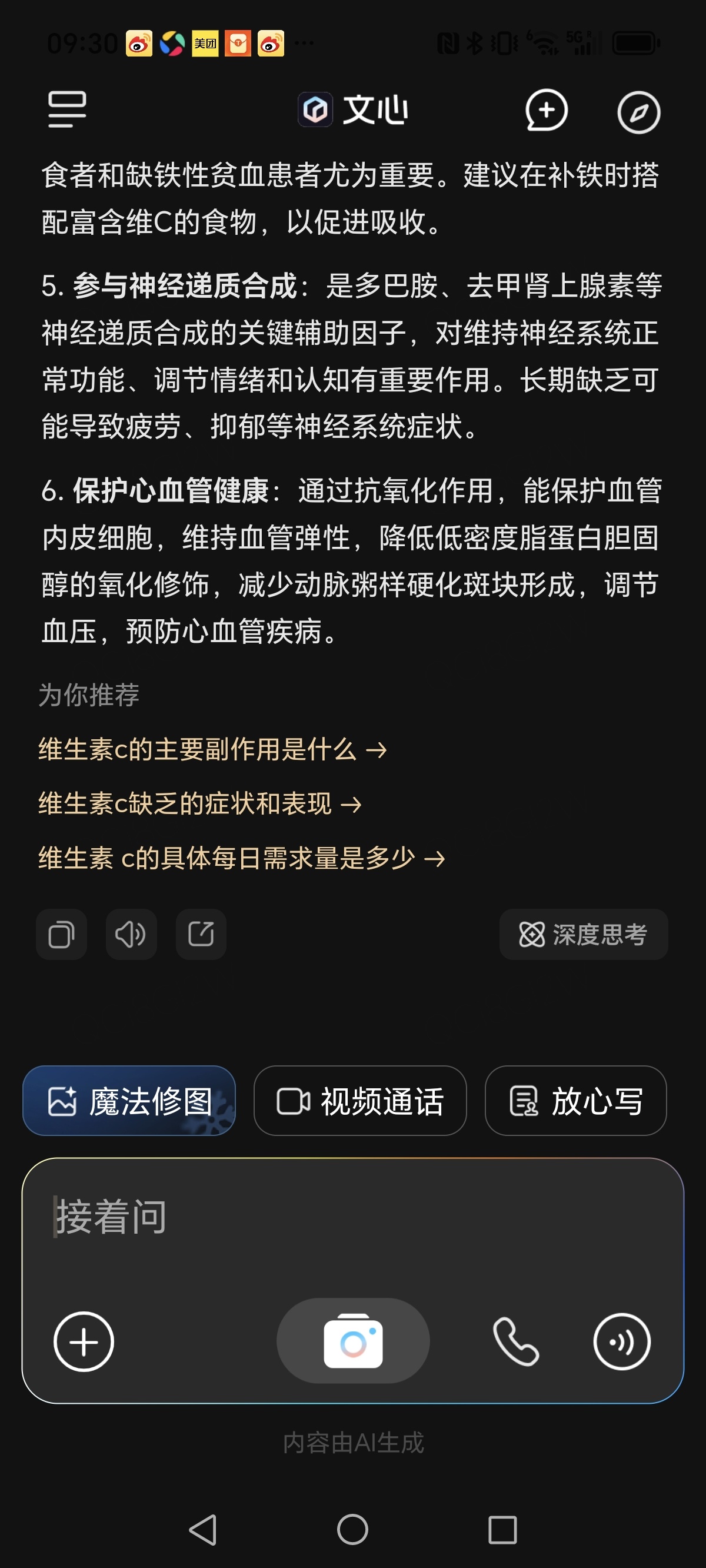
Task: Open the plus attachment menu
Action: [84, 1341]
